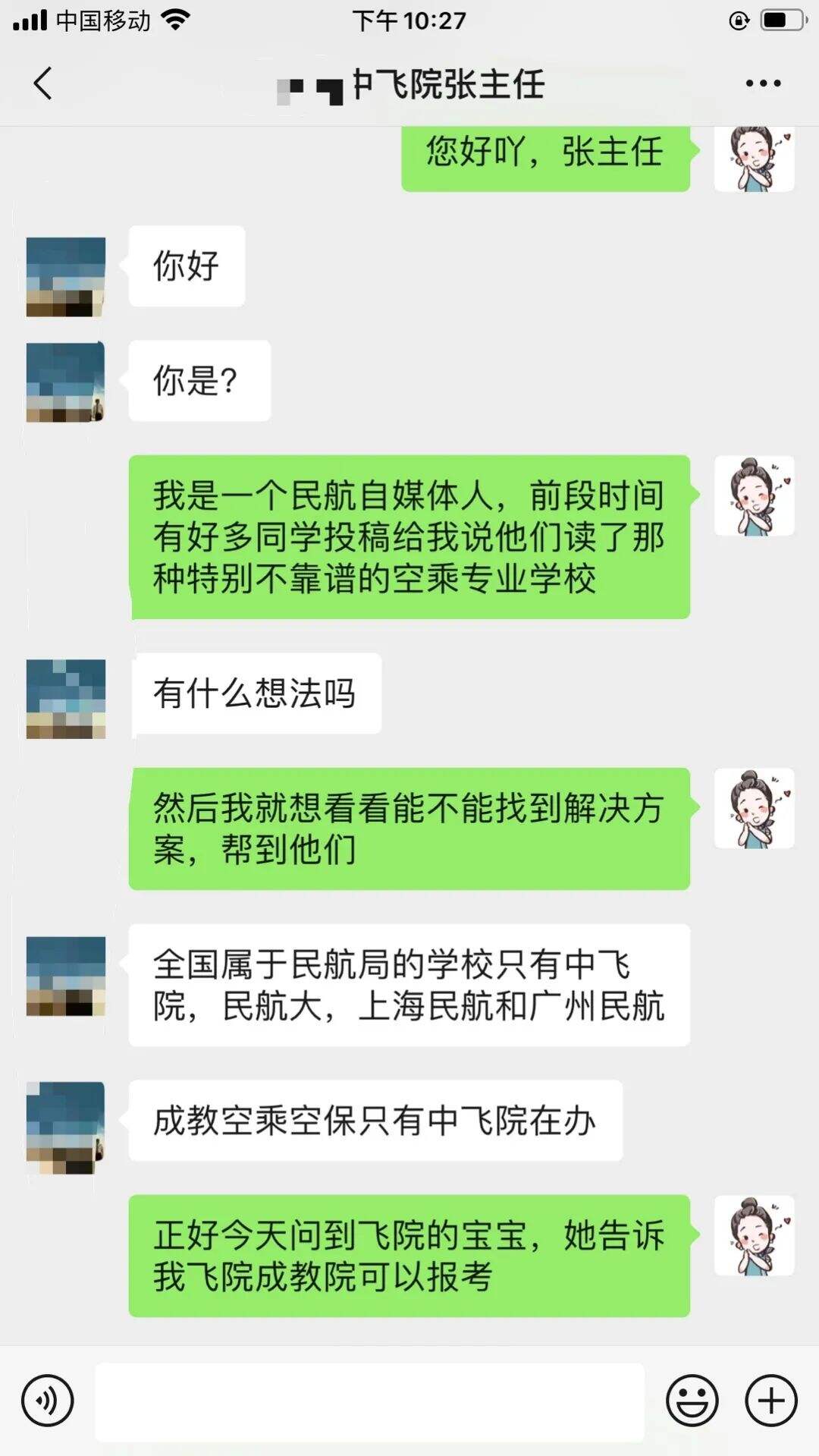Switch to voice message input
The height and width of the screenshot is (1456, 819).
tap(47, 1400)
